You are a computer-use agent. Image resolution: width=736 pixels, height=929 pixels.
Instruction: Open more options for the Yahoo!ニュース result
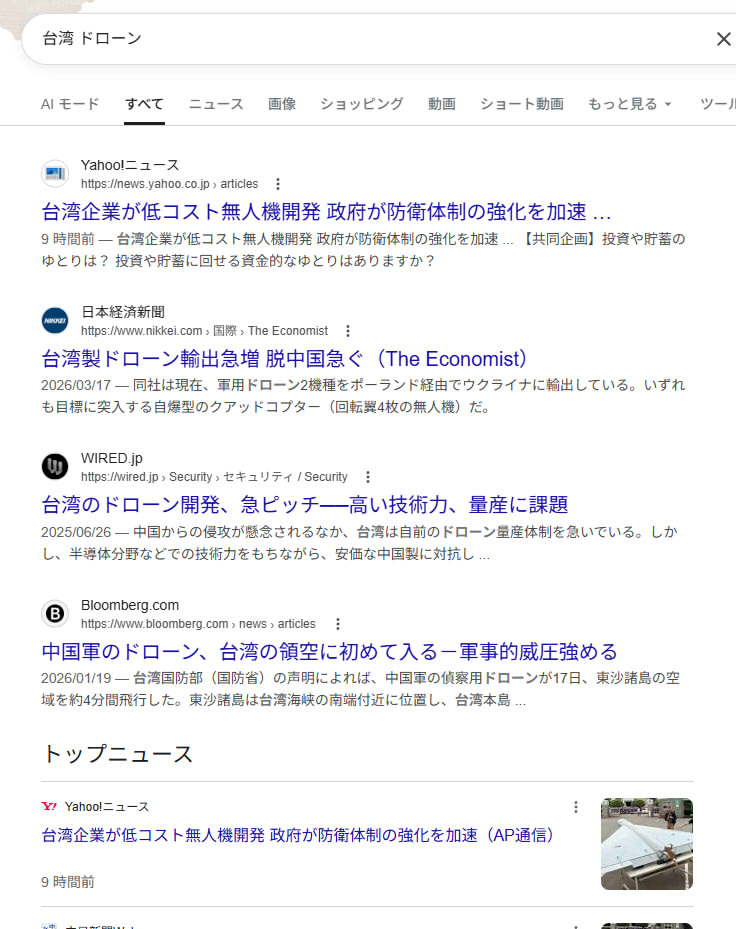point(278,184)
